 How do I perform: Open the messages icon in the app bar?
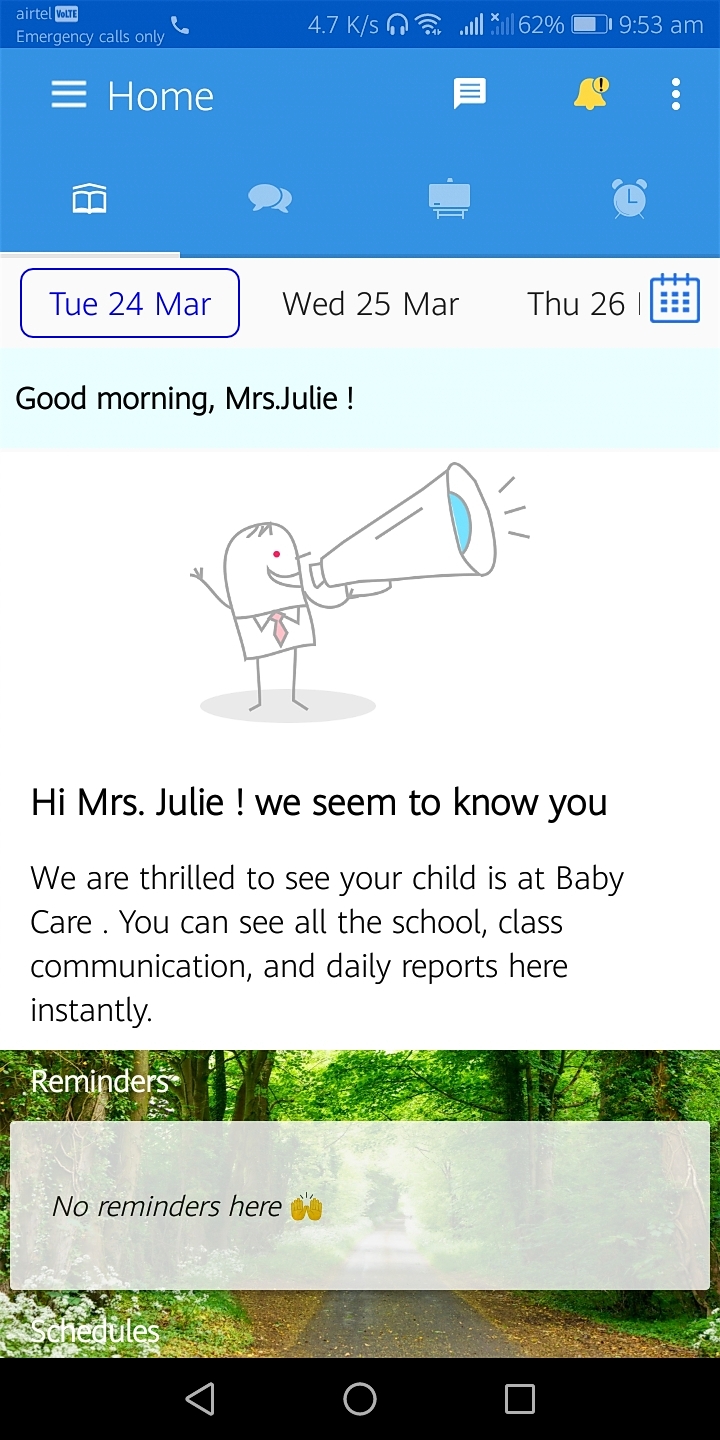470,94
